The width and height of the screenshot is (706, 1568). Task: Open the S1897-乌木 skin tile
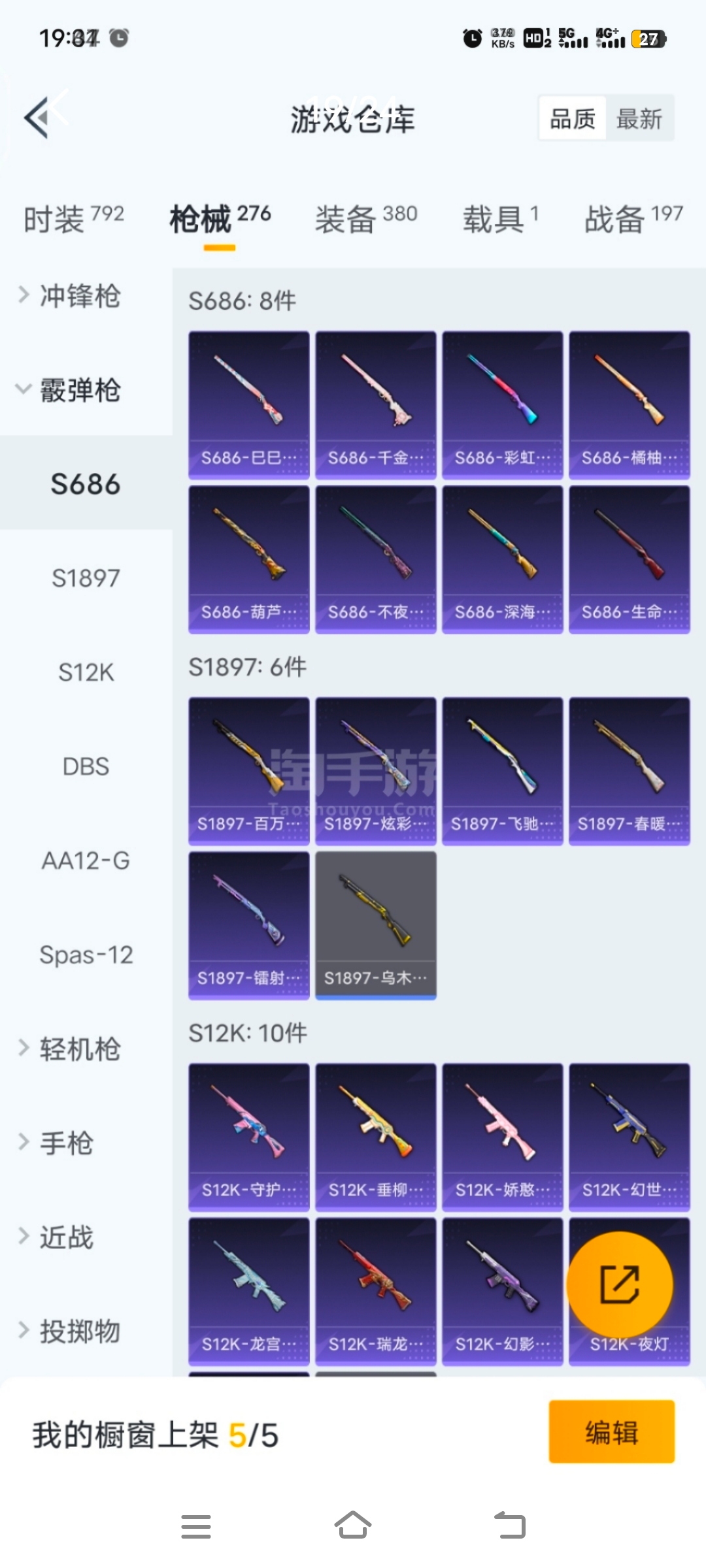375,925
